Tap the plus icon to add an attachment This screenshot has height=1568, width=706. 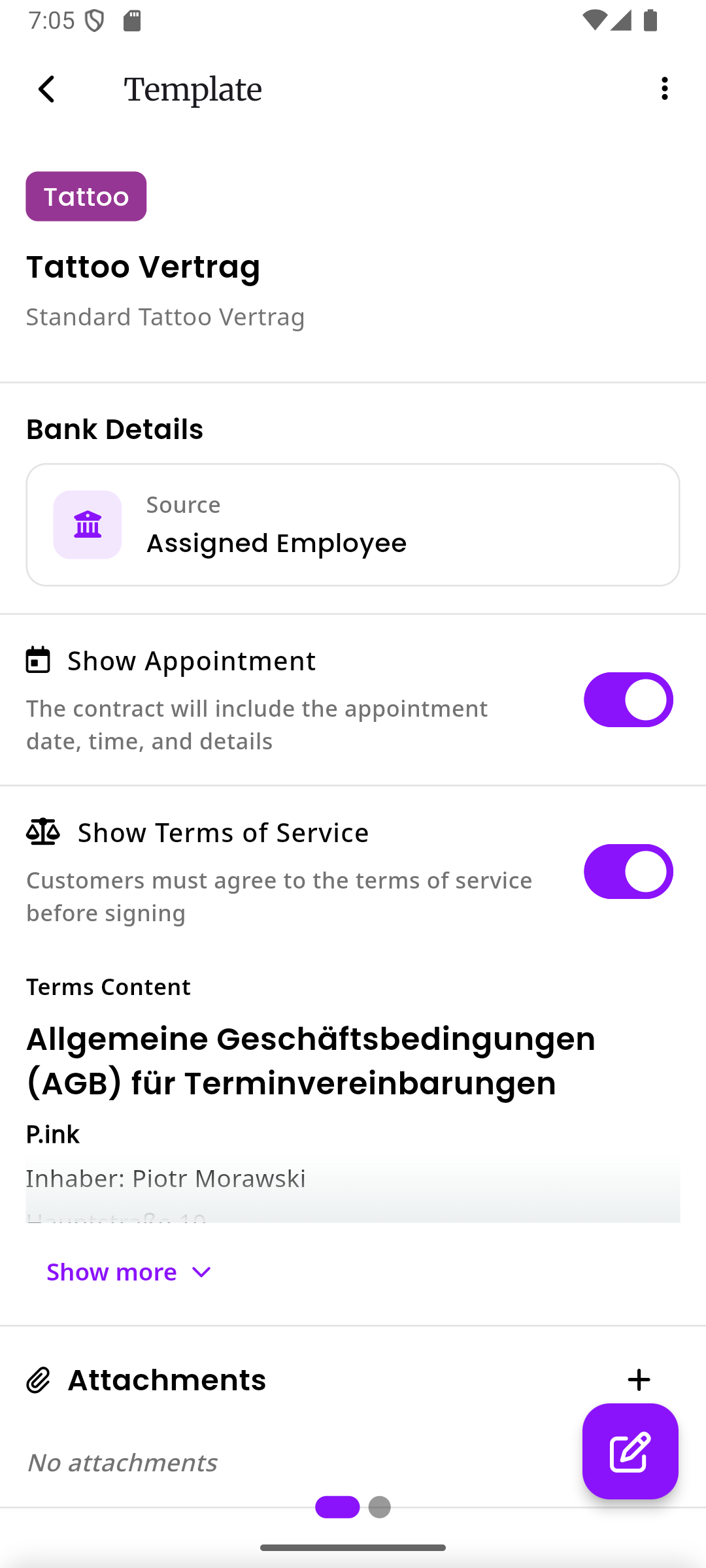pos(639,1379)
